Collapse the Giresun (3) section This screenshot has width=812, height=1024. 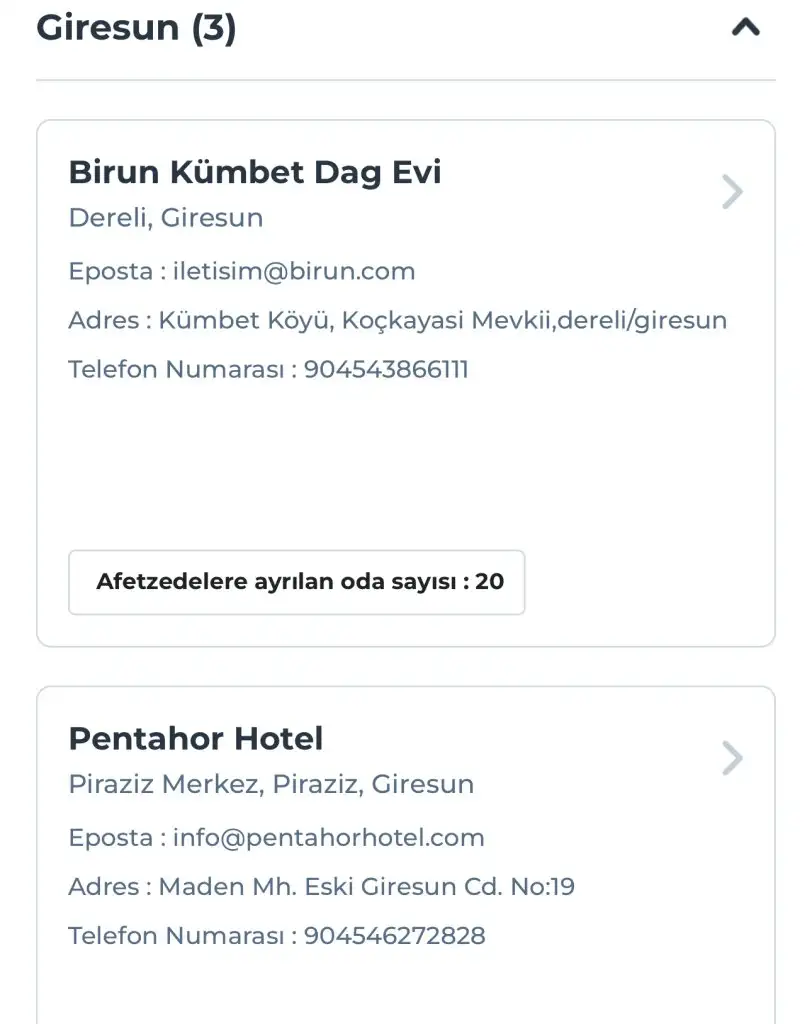coord(745,29)
